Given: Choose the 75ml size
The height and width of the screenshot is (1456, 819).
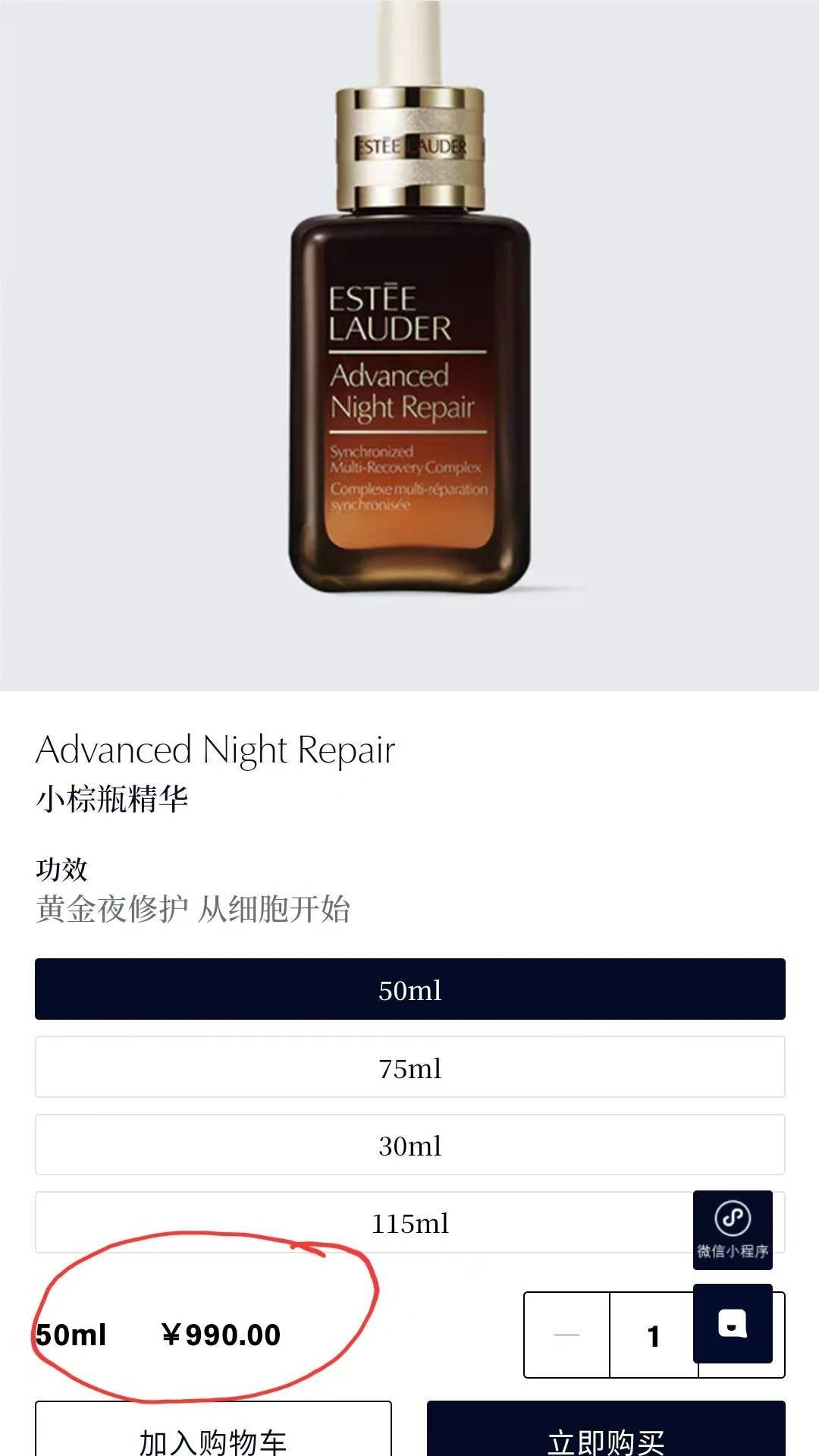Looking at the screenshot, I should pyautogui.click(x=409, y=1068).
